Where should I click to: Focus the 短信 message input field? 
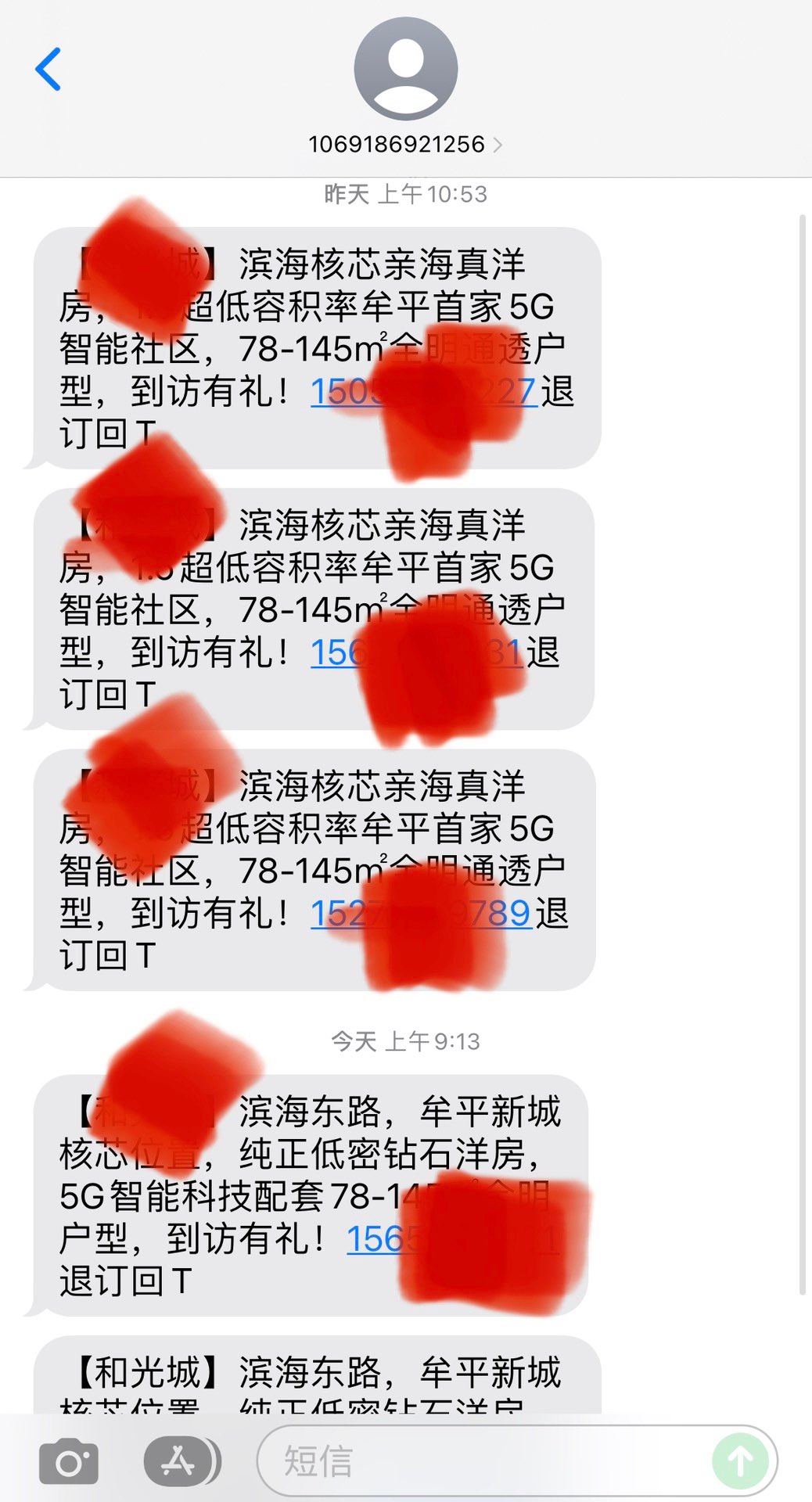click(485, 1461)
